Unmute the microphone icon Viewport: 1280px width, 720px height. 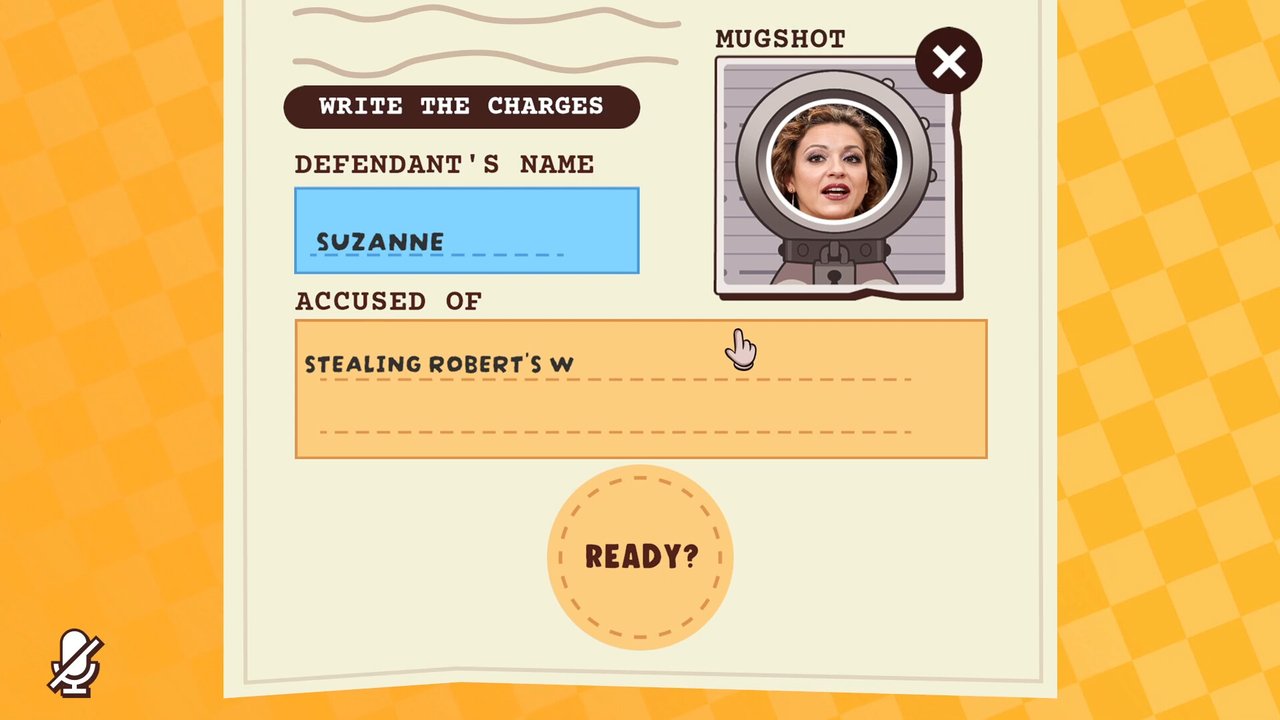pos(75,663)
